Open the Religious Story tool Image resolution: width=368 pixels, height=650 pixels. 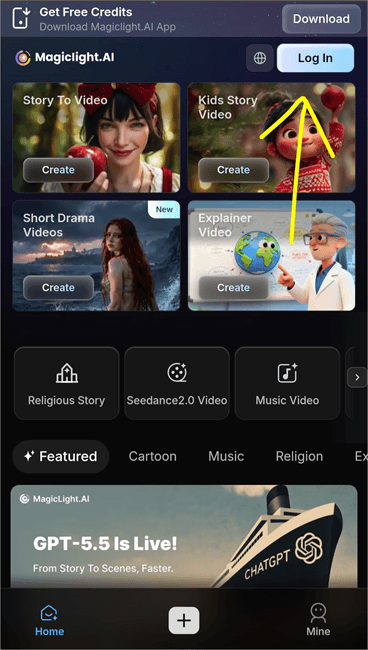click(x=67, y=383)
